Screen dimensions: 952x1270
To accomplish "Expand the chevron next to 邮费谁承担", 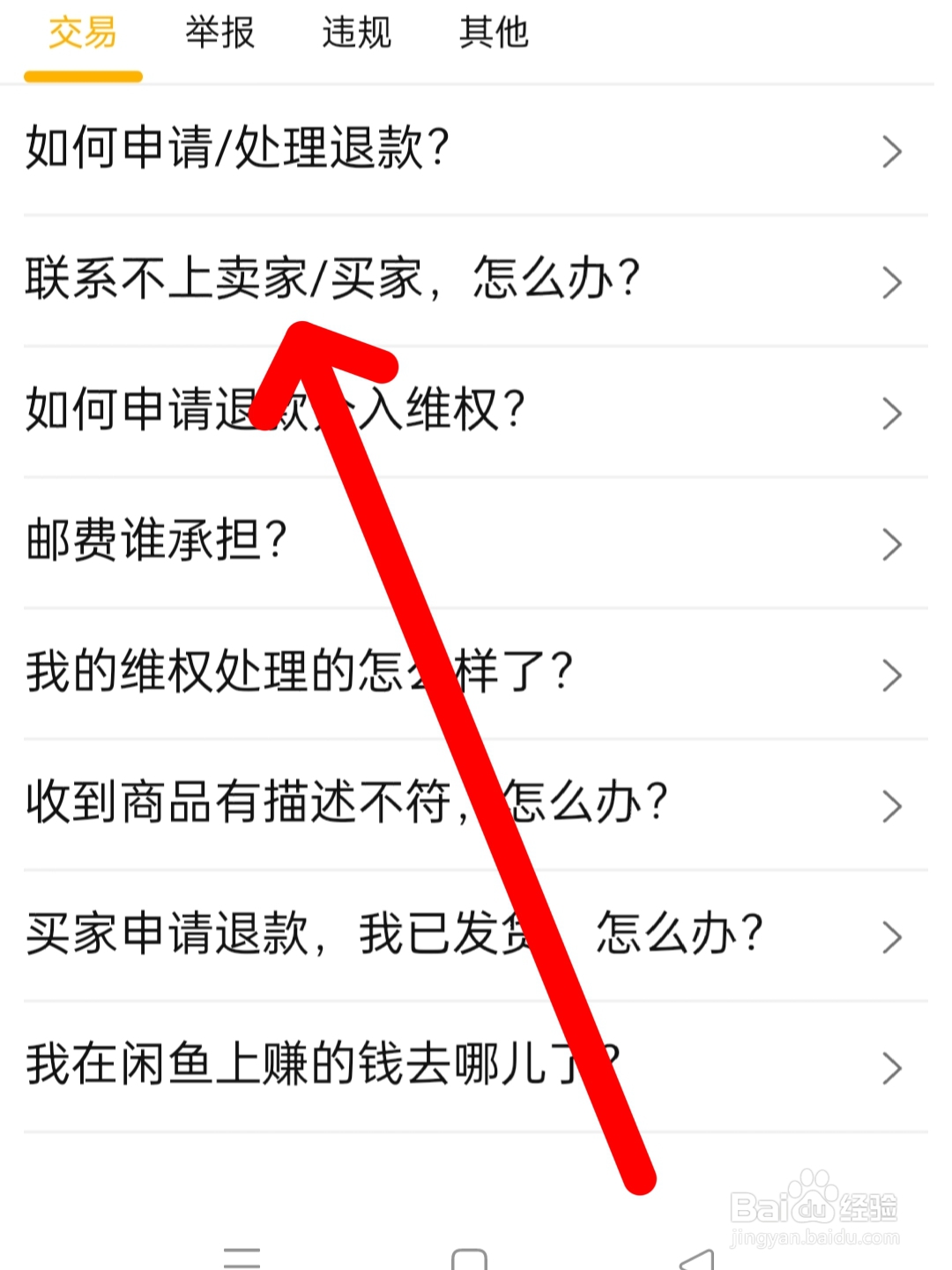I will pos(892,544).
